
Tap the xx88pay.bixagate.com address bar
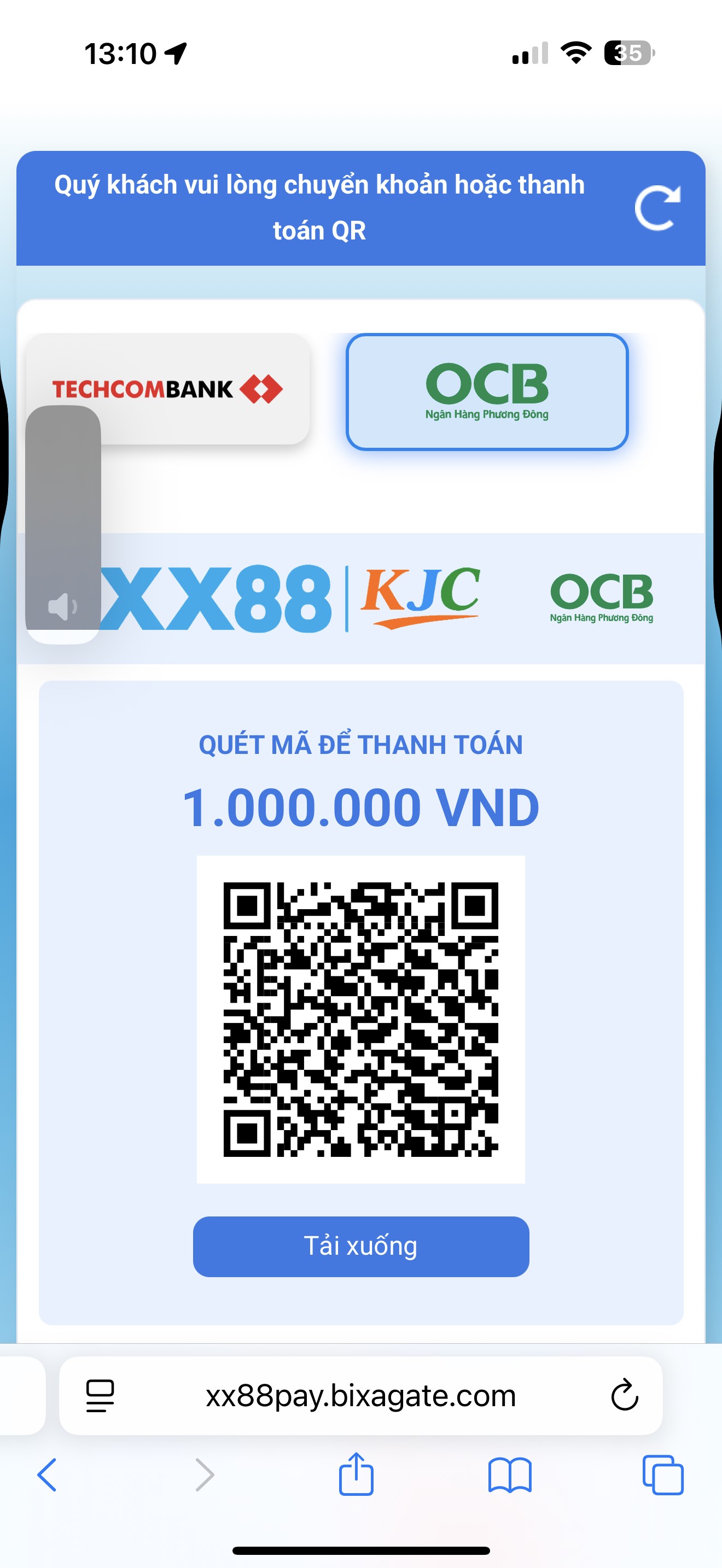(x=360, y=1395)
